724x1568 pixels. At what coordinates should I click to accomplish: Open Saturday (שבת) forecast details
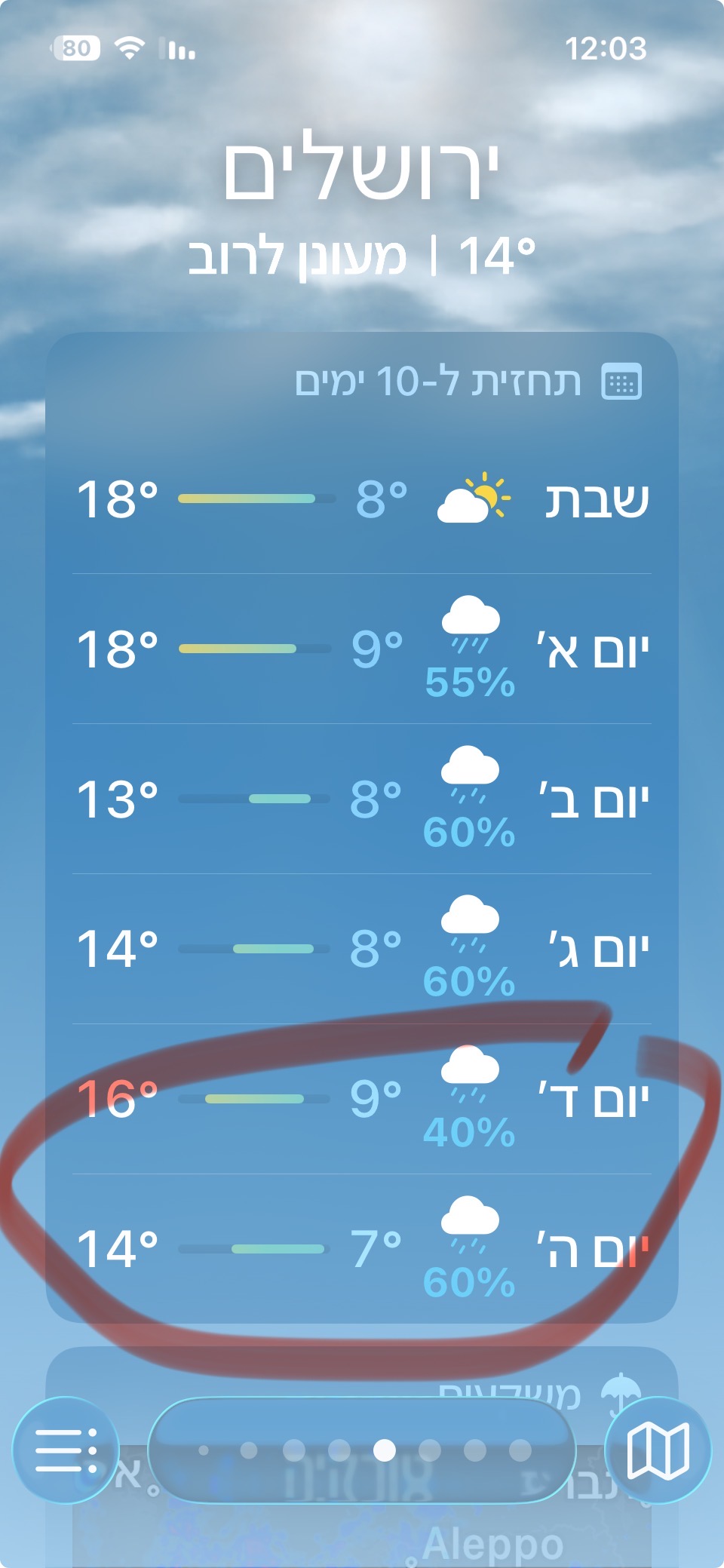[362, 499]
